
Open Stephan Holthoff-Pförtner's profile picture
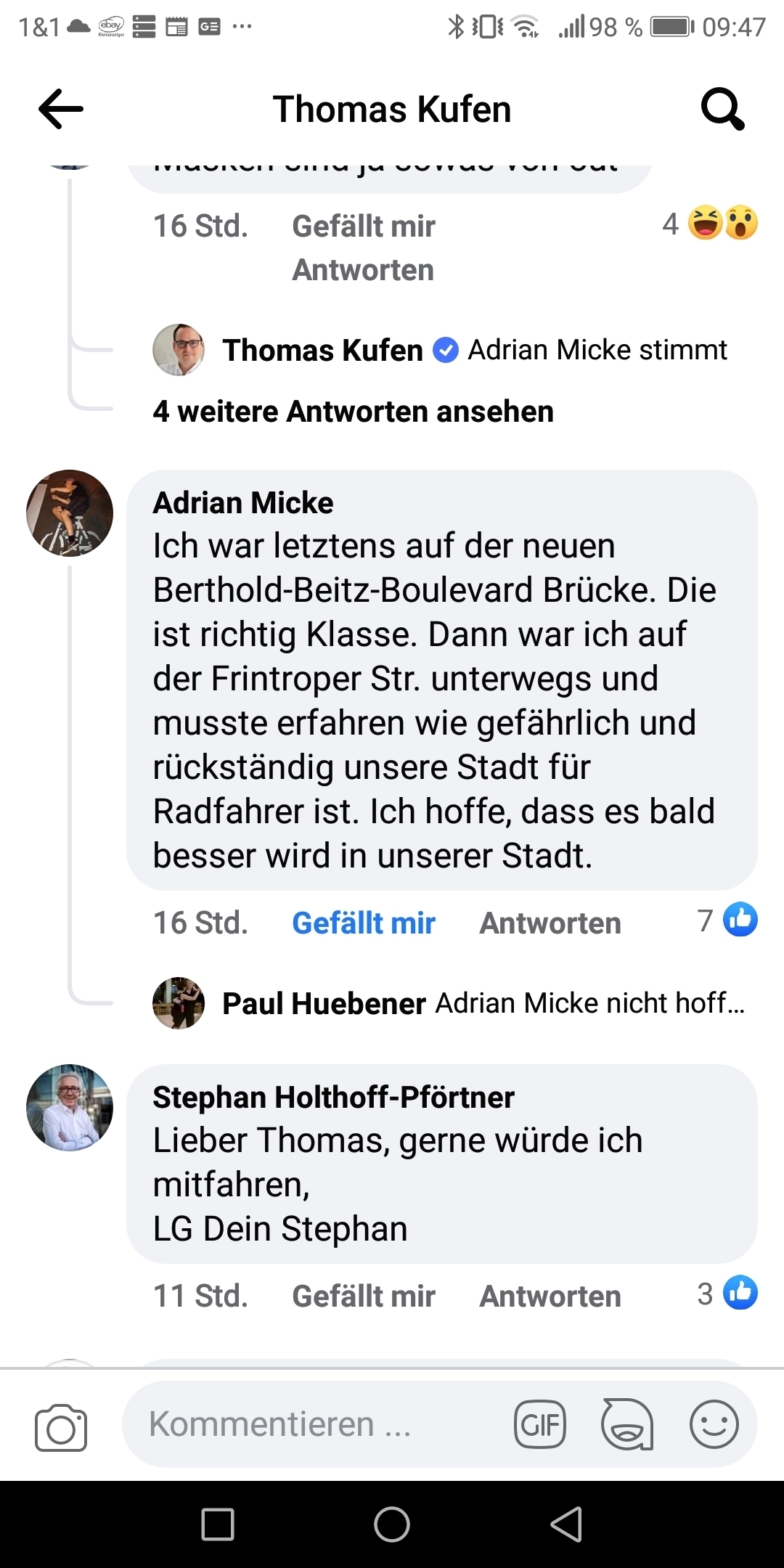[70, 1108]
